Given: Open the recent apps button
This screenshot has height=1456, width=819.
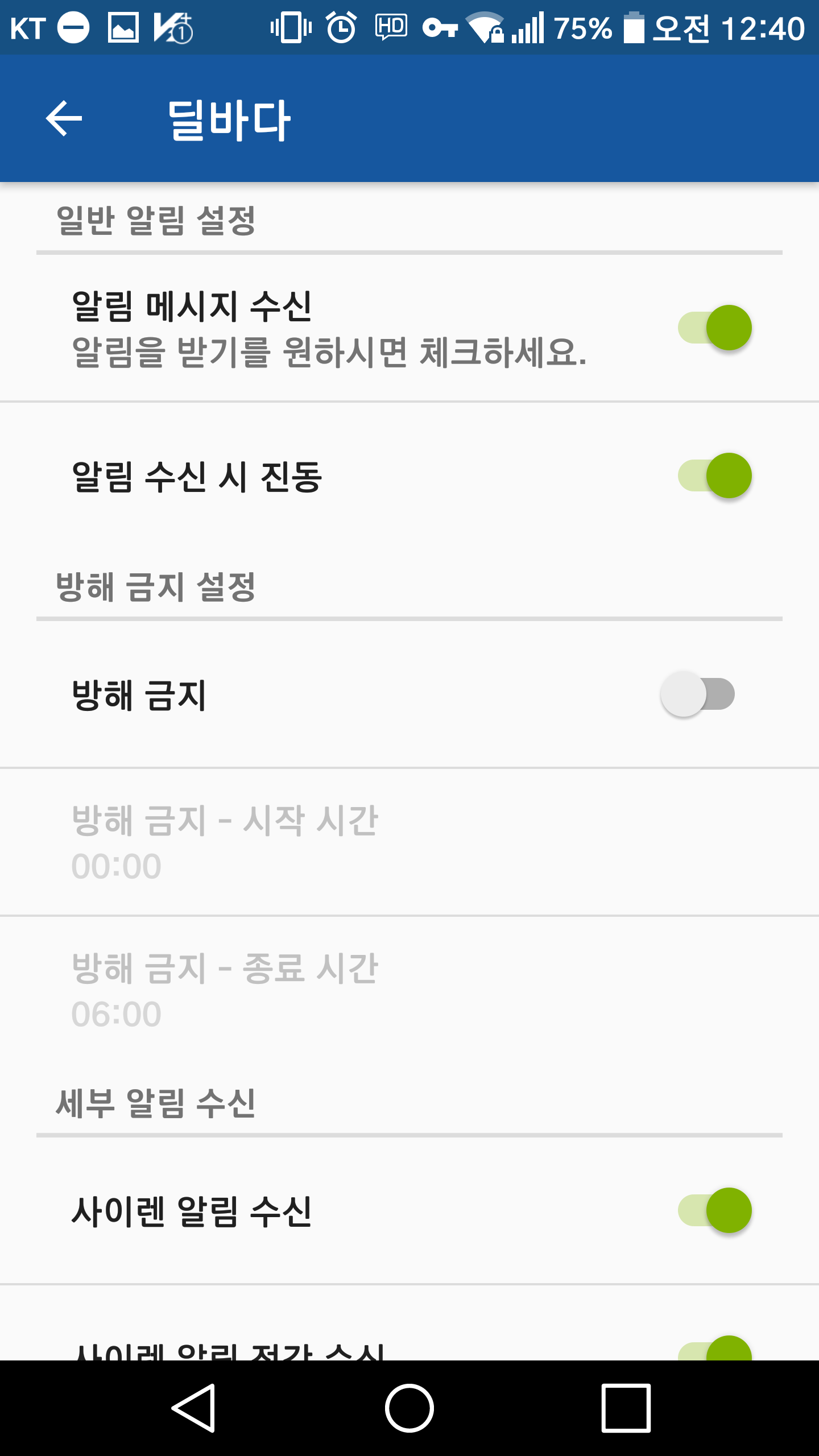Looking at the screenshot, I should click(626, 1408).
